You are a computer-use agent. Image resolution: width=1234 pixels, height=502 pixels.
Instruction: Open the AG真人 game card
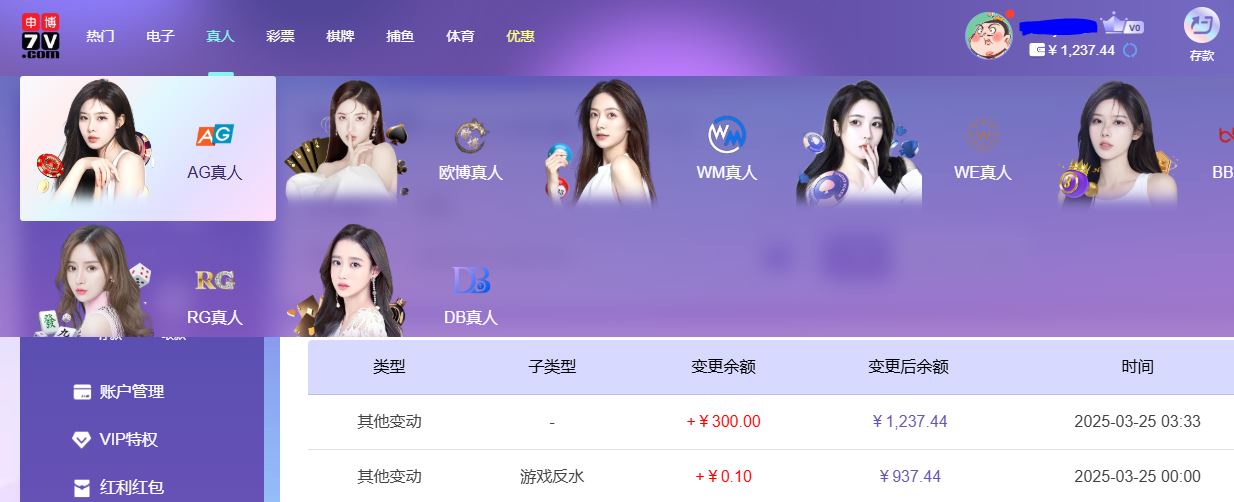pos(148,148)
